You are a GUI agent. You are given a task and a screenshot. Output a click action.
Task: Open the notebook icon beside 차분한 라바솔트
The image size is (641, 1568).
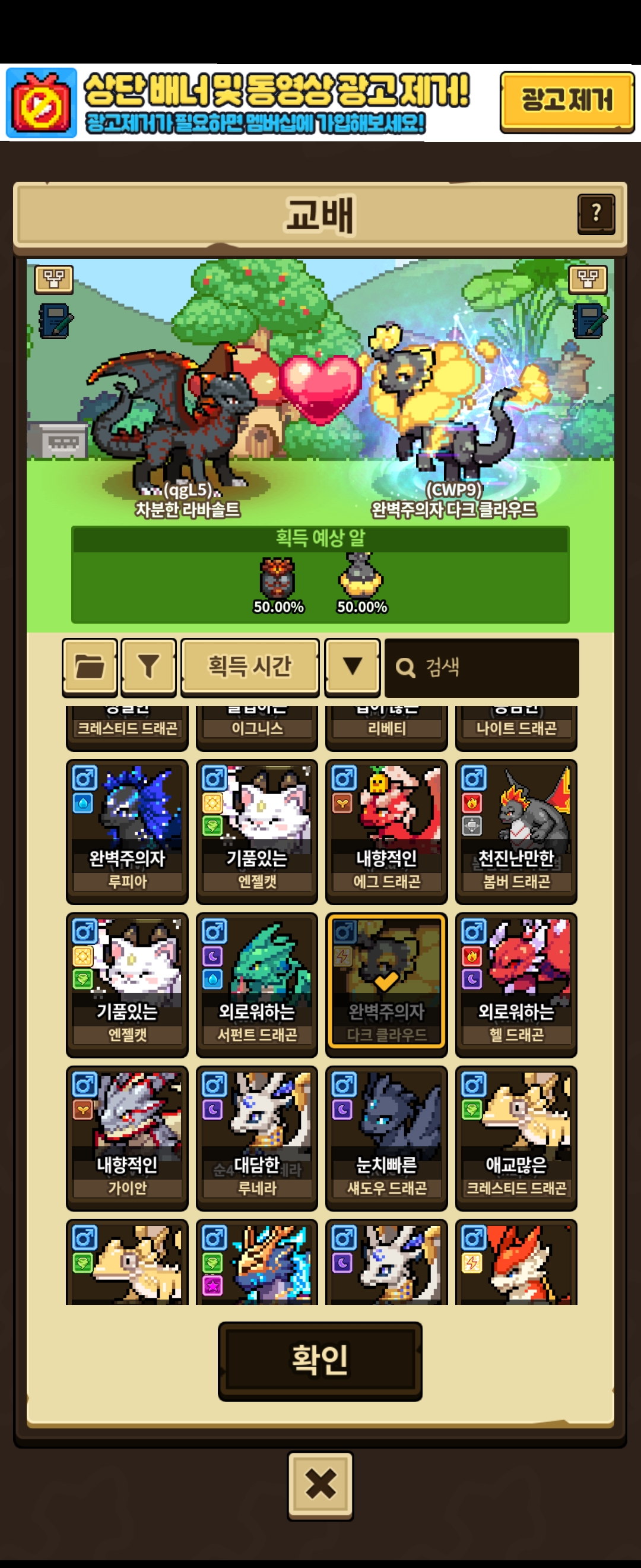[56, 321]
